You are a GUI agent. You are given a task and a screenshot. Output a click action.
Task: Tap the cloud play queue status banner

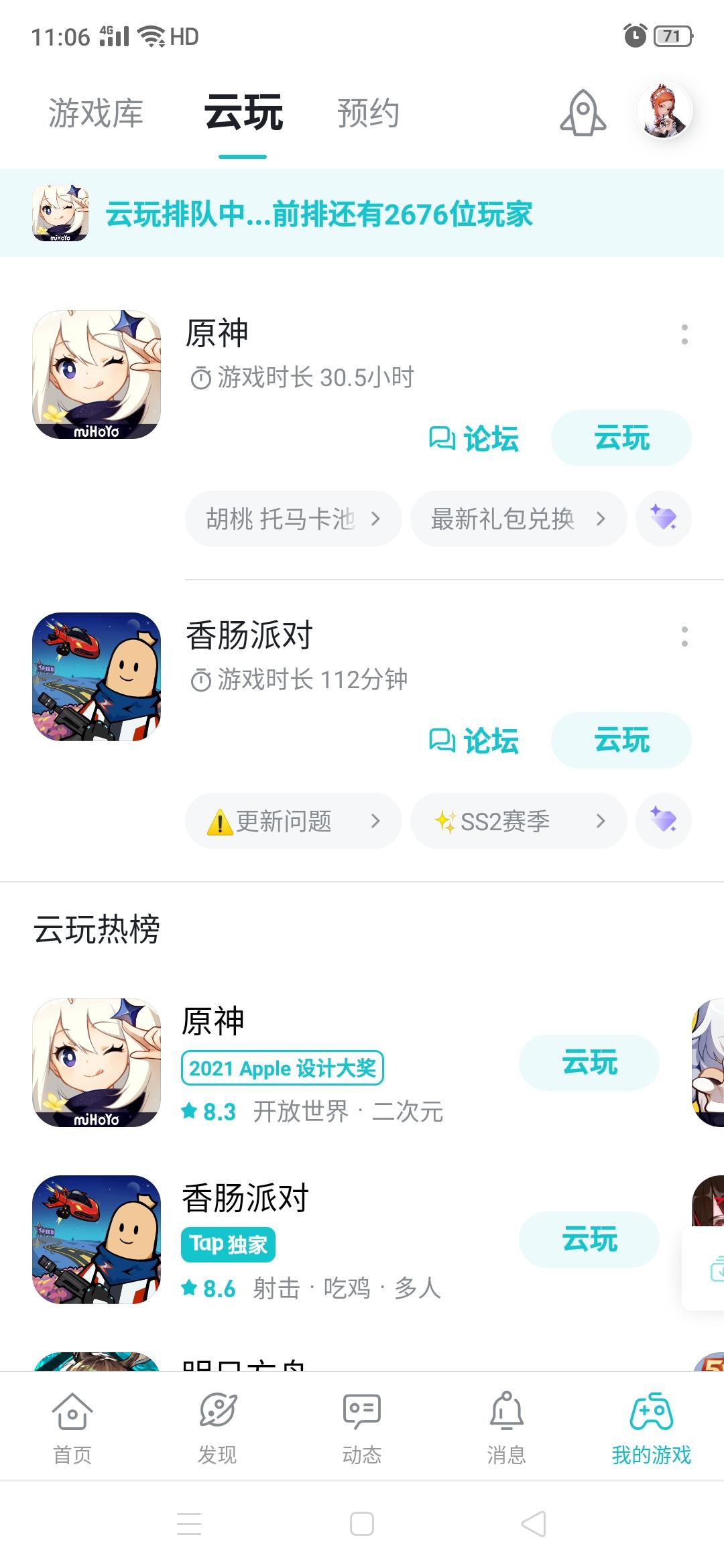pyautogui.click(x=362, y=216)
